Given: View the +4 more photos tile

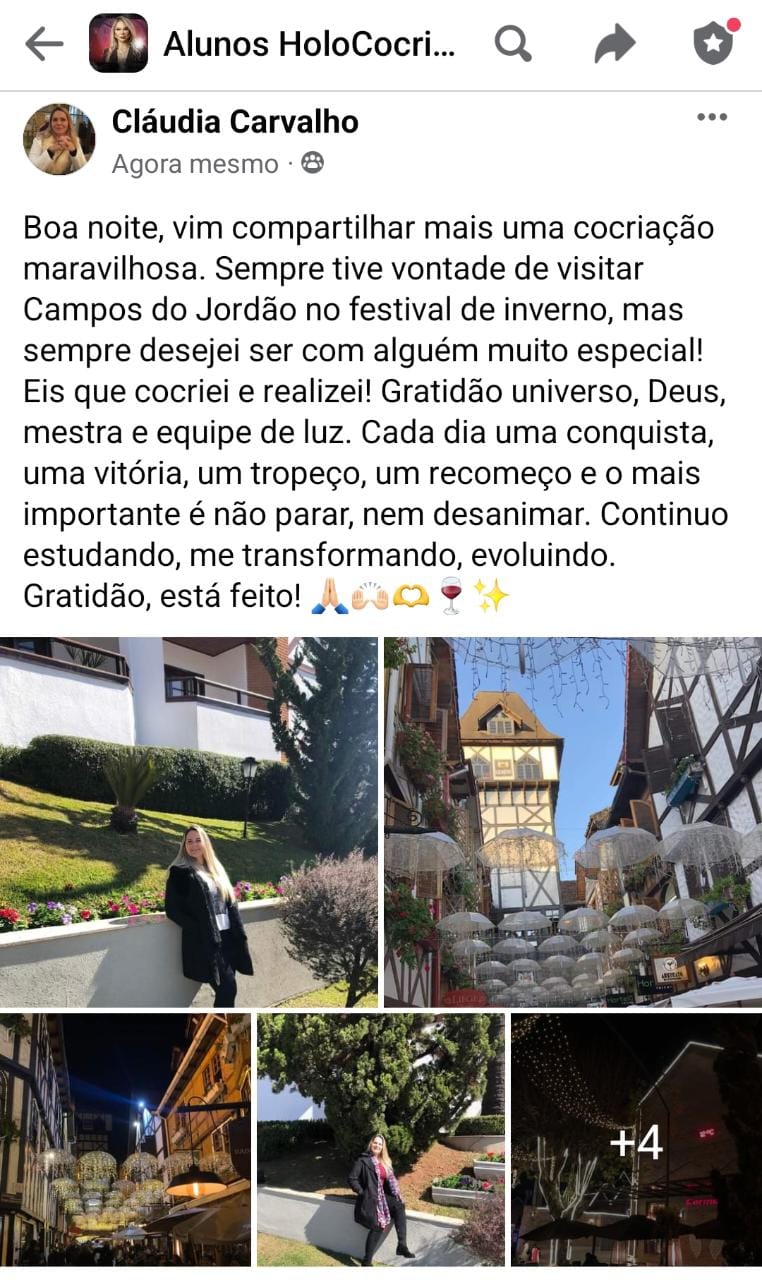Looking at the screenshot, I should [x=636, y=1139].
